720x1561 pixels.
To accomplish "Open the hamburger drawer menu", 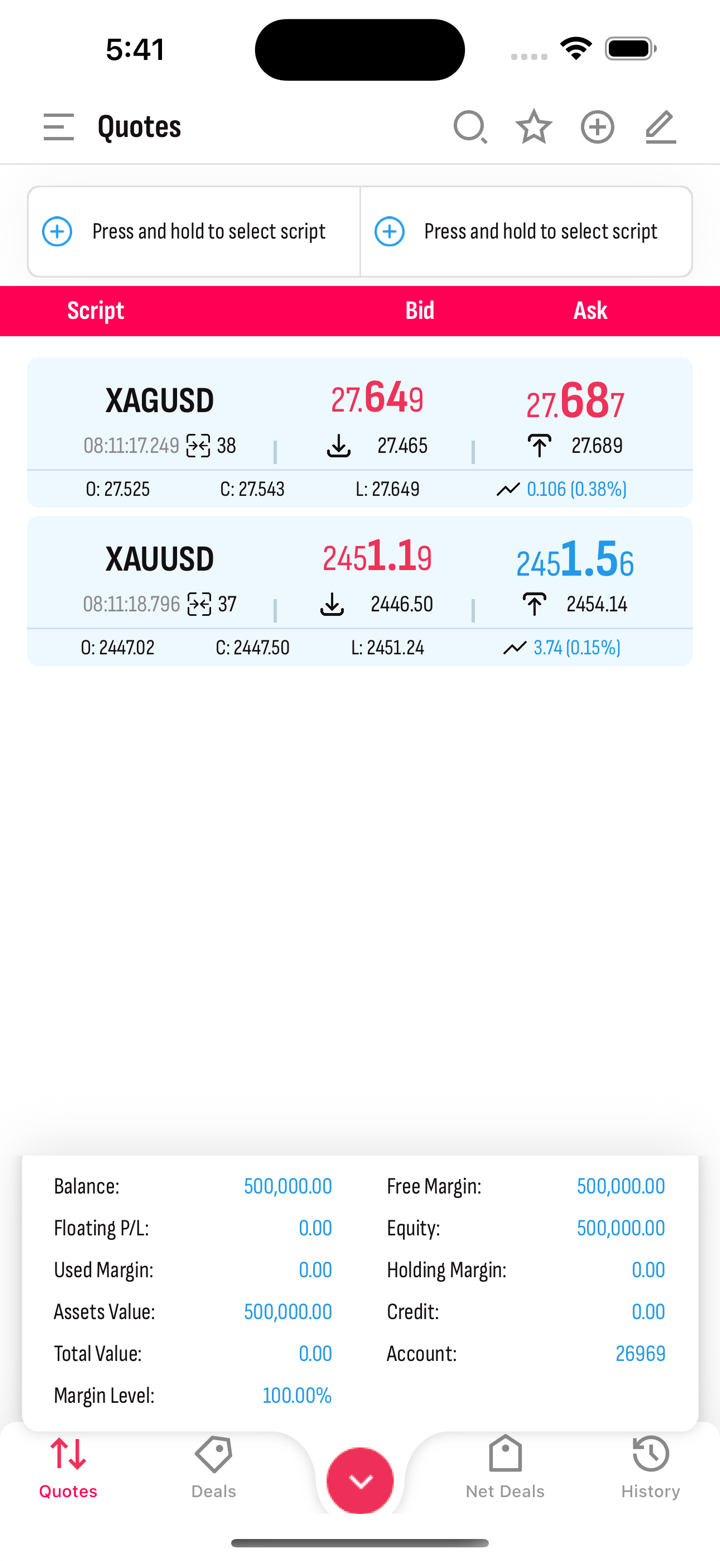I will [x=59, y=127].
